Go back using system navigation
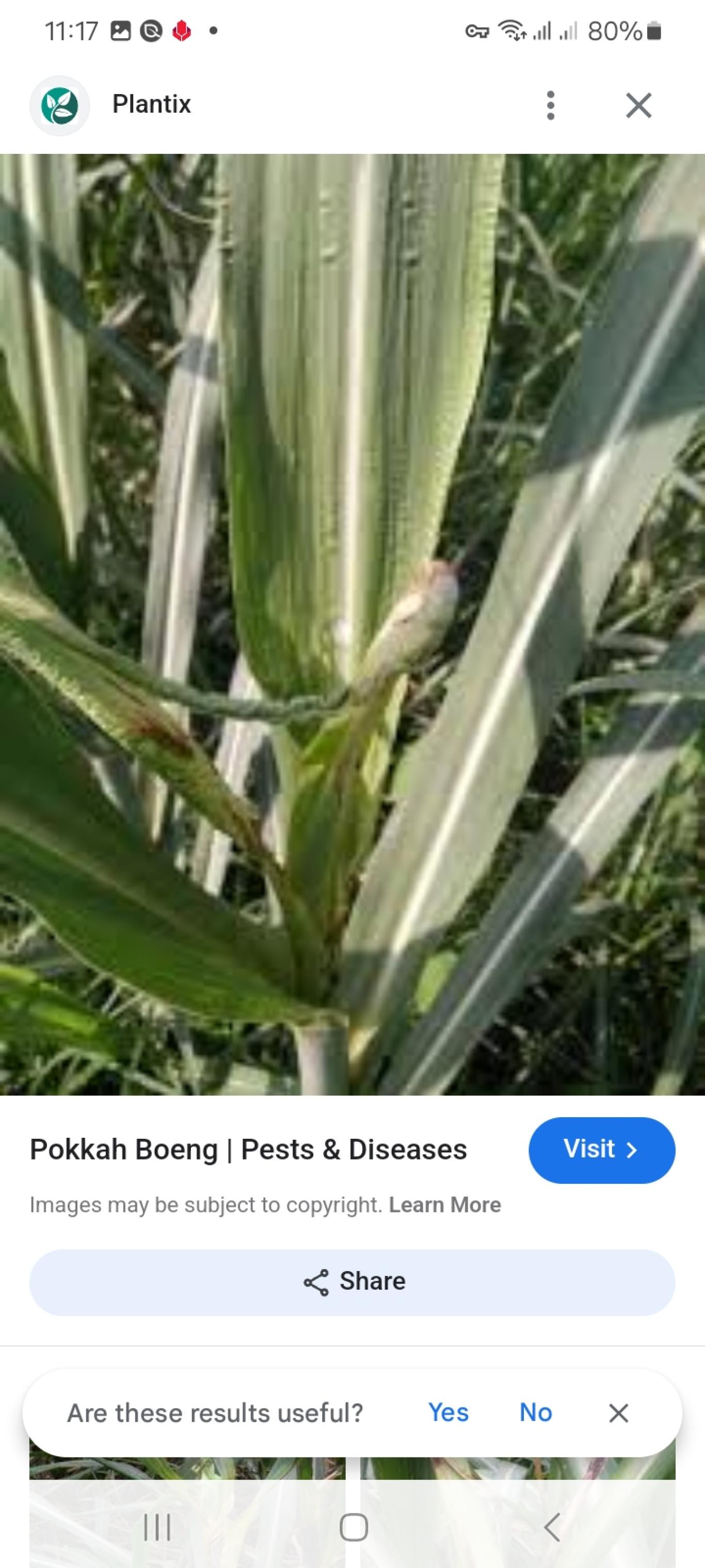The width and height of the screenshot is (705, 1568). click(551, 1527)
